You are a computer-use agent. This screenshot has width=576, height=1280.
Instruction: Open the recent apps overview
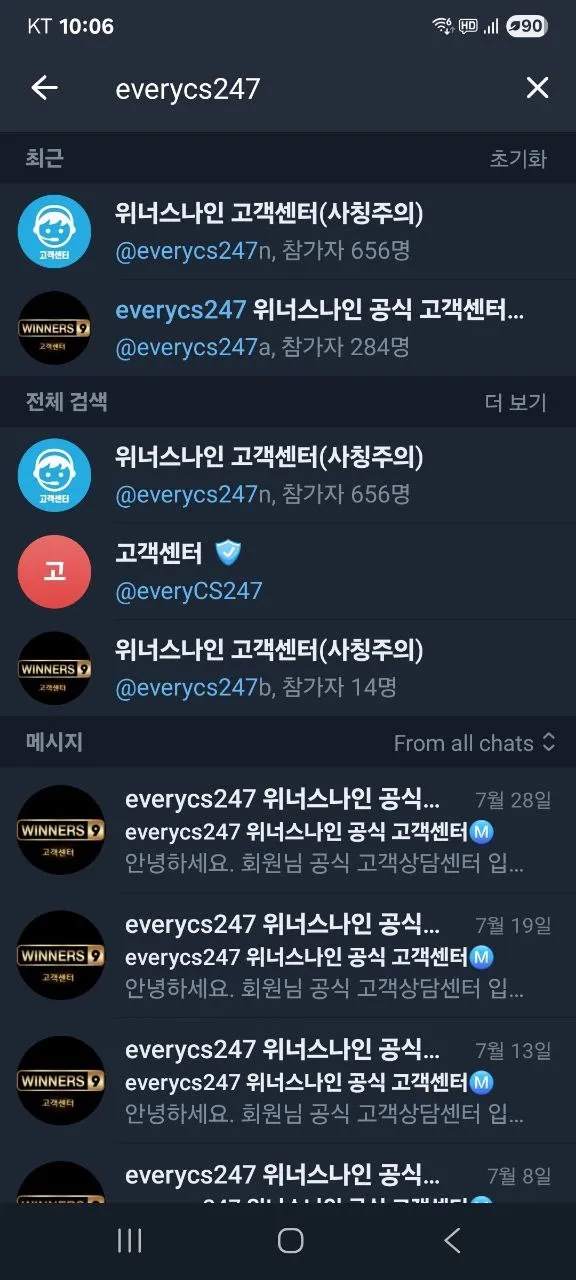130,1241
